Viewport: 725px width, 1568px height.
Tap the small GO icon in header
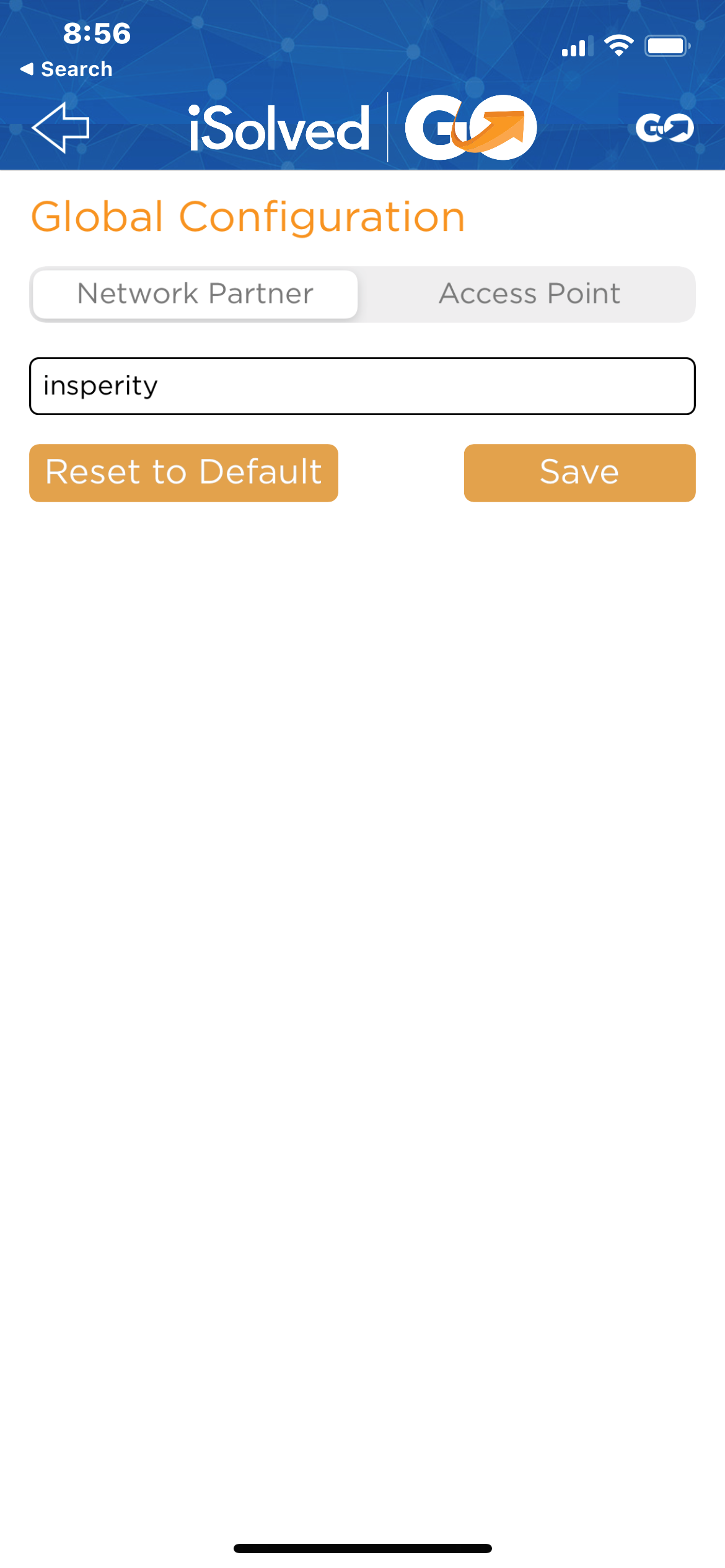pos(665,128)
